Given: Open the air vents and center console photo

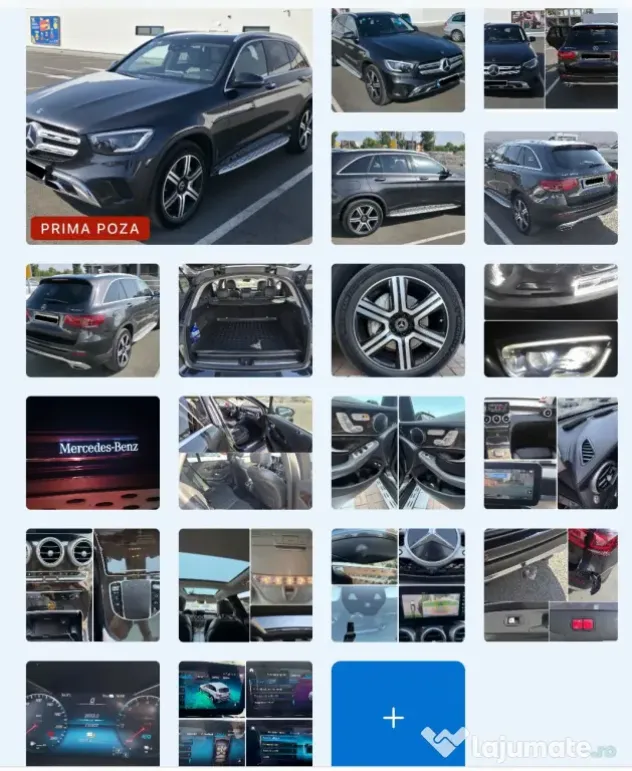Looking at the screenshot, I should coord(93,585).
